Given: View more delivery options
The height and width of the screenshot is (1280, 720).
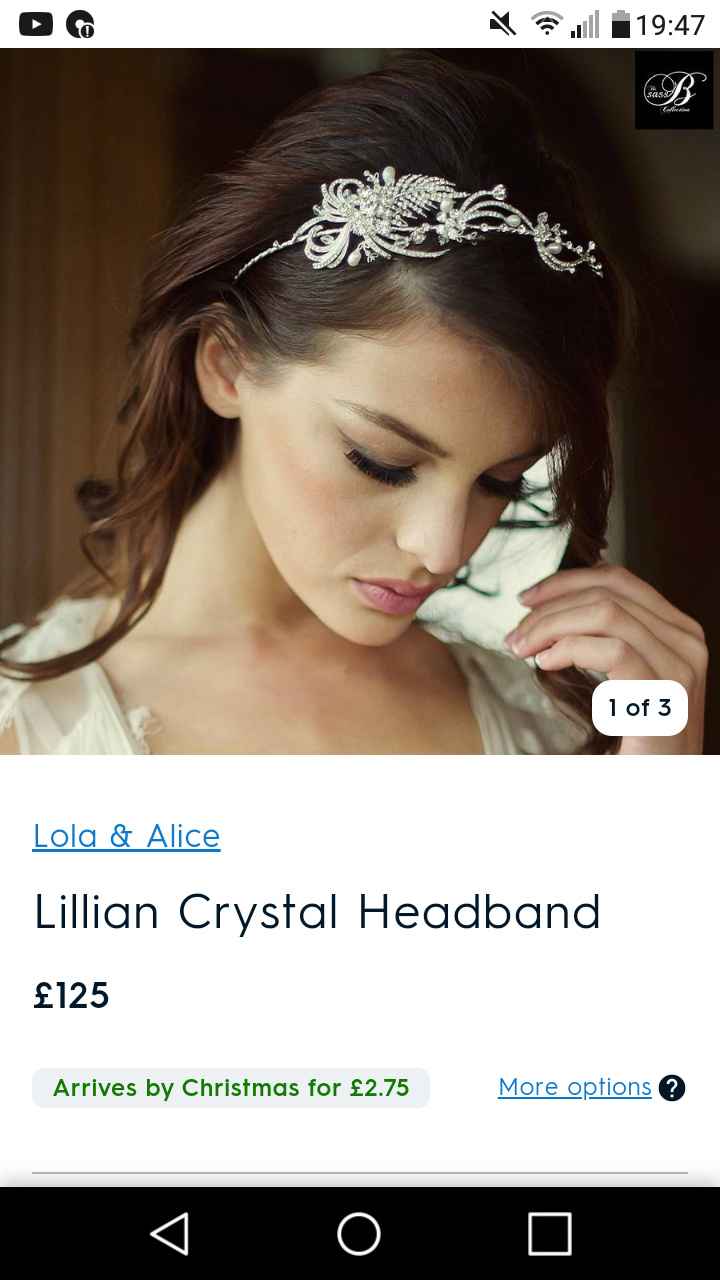Looking at the screenshot, I should point(574,1087).
